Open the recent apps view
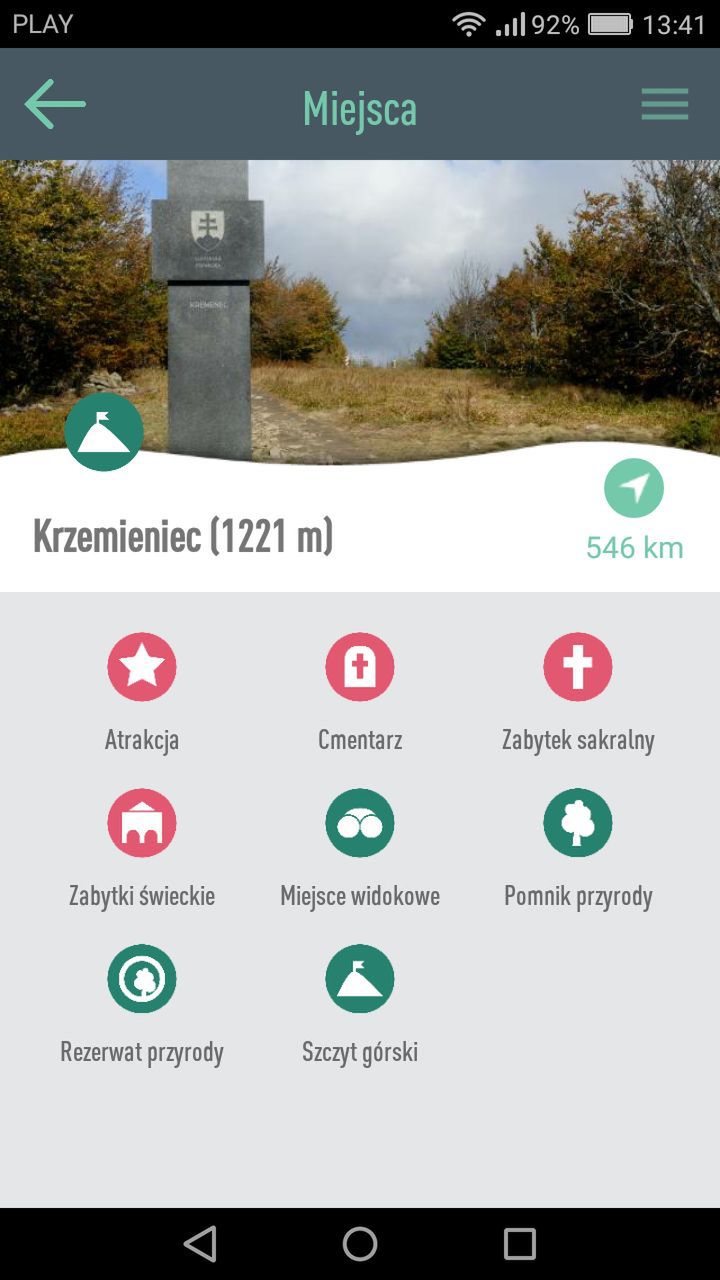 point(520,1244)
